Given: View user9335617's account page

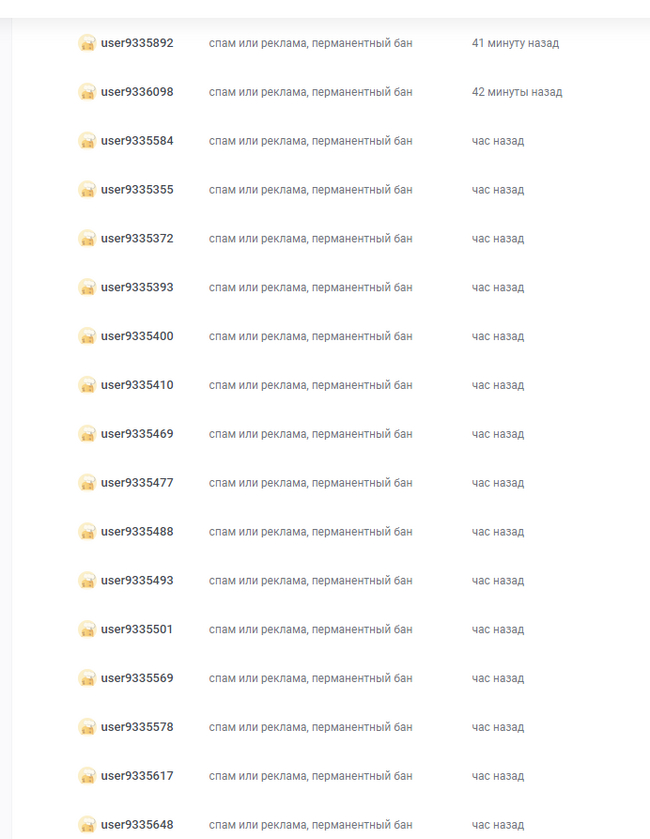Looking at the screenshot, I should click(x=137, y=776).
